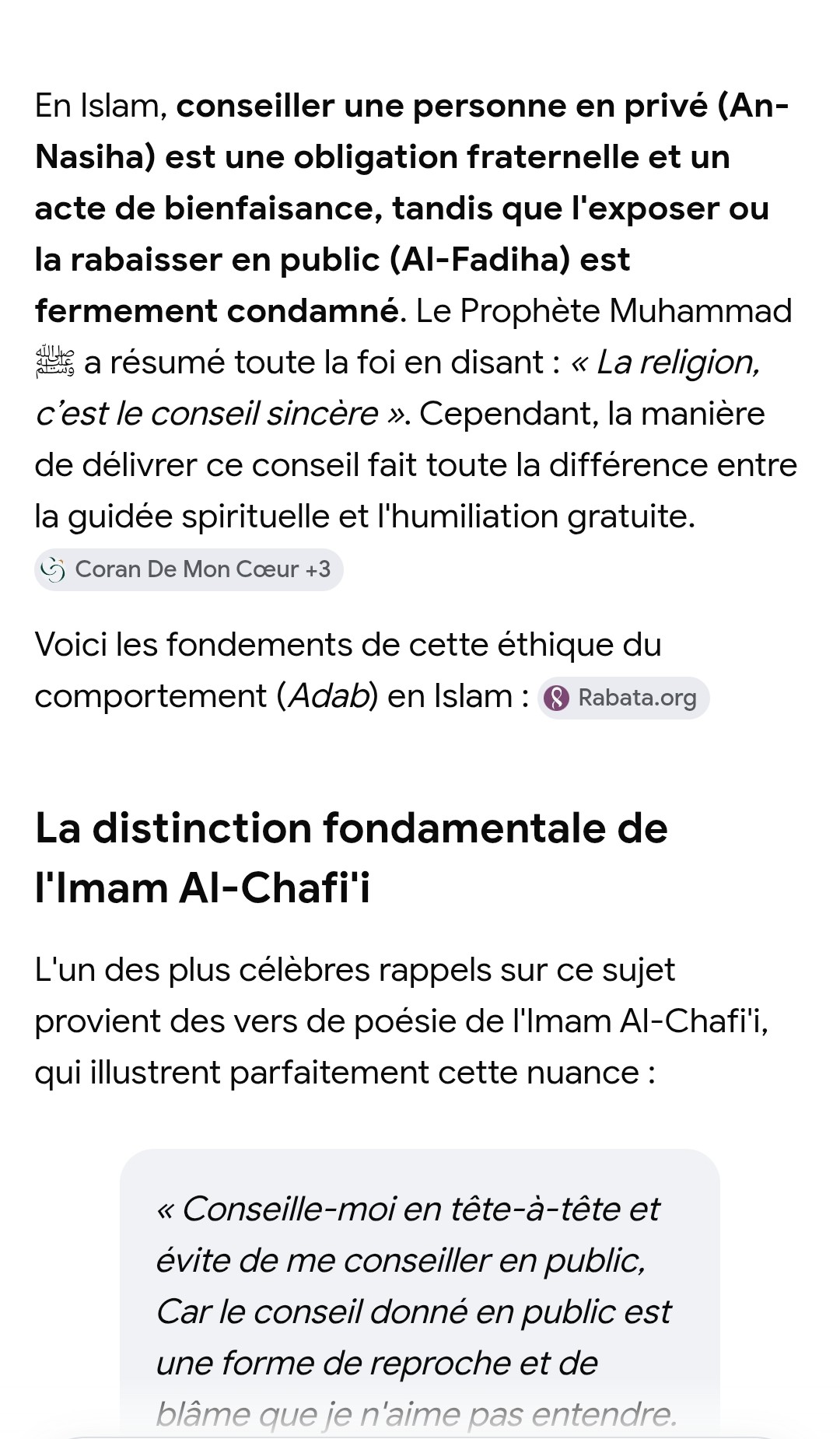840x1439 pixels.
Task: Open the Coran De Mon Cœur +3 sources chip
Action: click(189, 569)
